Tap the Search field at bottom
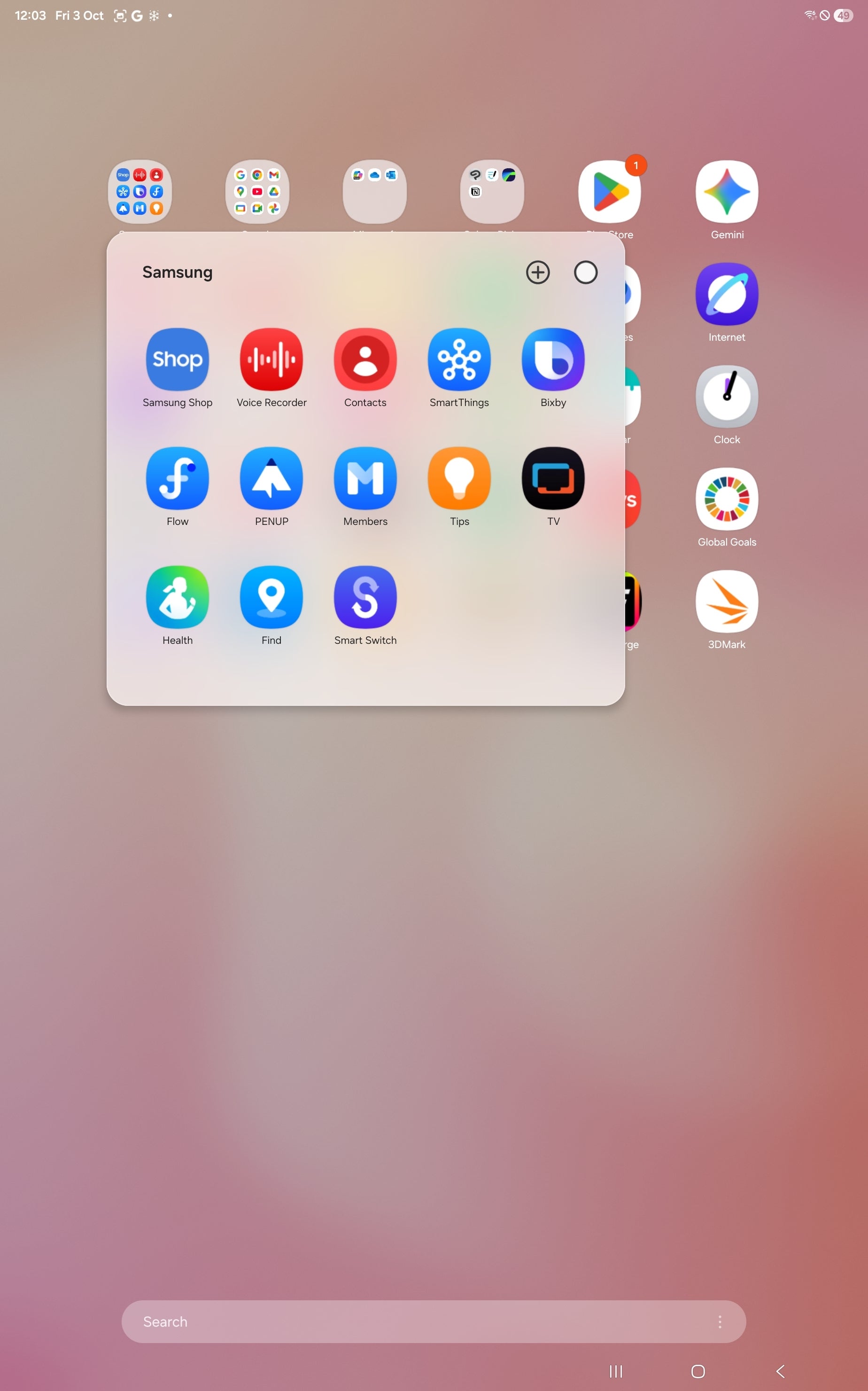The image size is (868, 1391). tap(402, 1321)
